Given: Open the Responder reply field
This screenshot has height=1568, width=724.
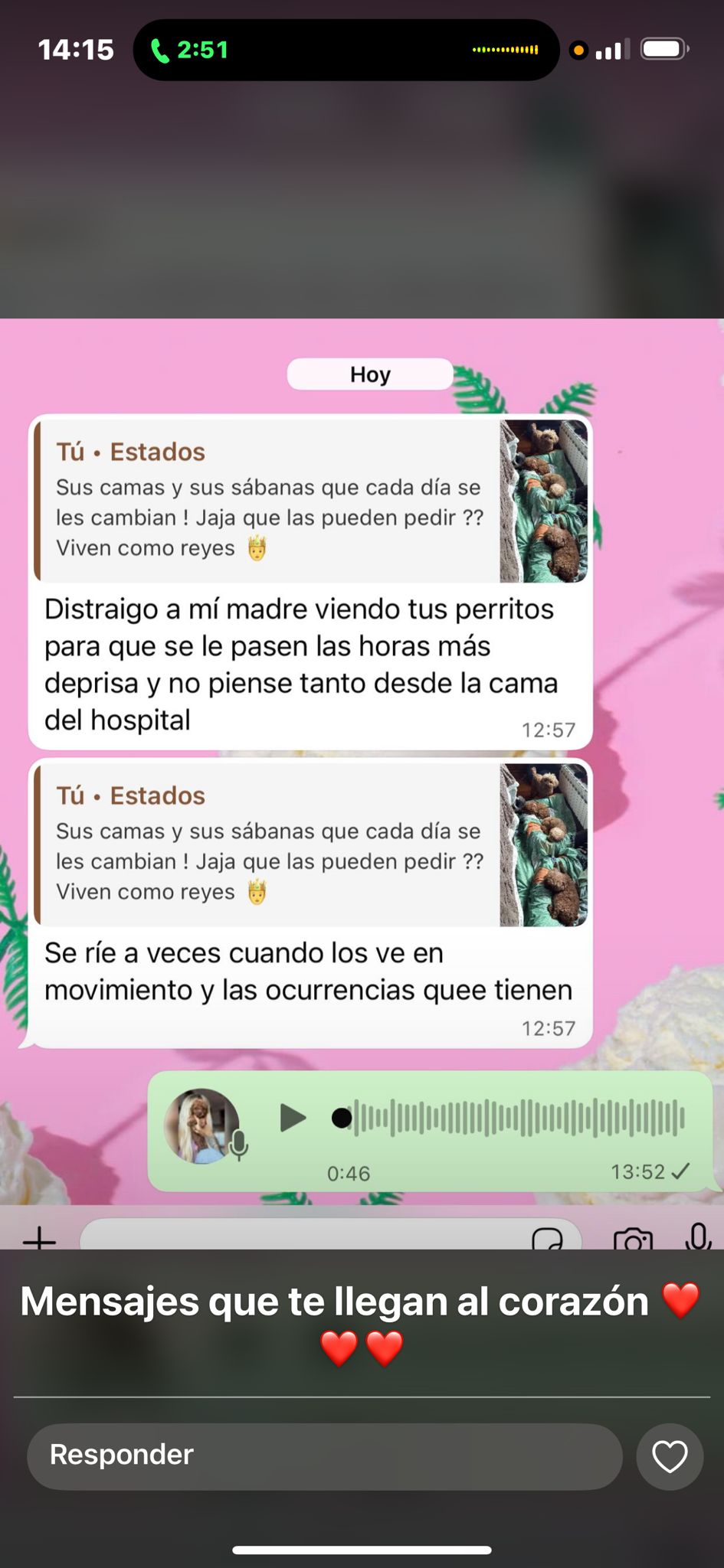Looking at the screenshot, I should coord(324,1455).
